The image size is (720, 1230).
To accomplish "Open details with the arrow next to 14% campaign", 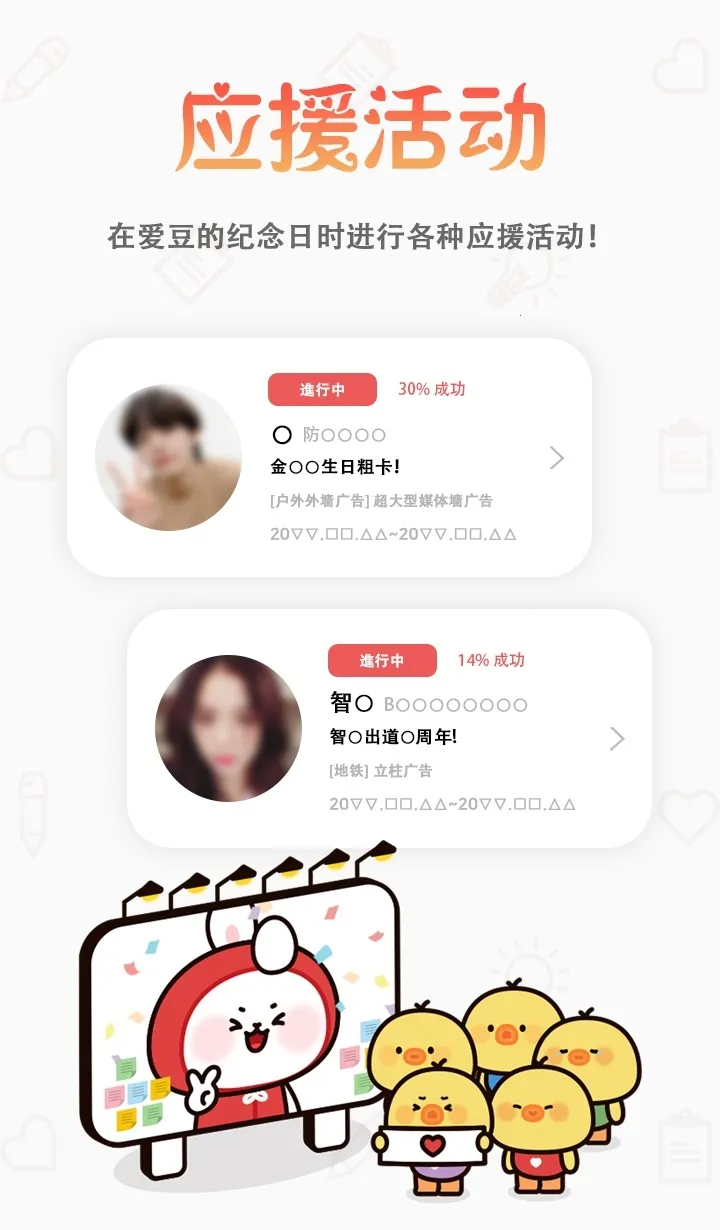I will 617,738.
